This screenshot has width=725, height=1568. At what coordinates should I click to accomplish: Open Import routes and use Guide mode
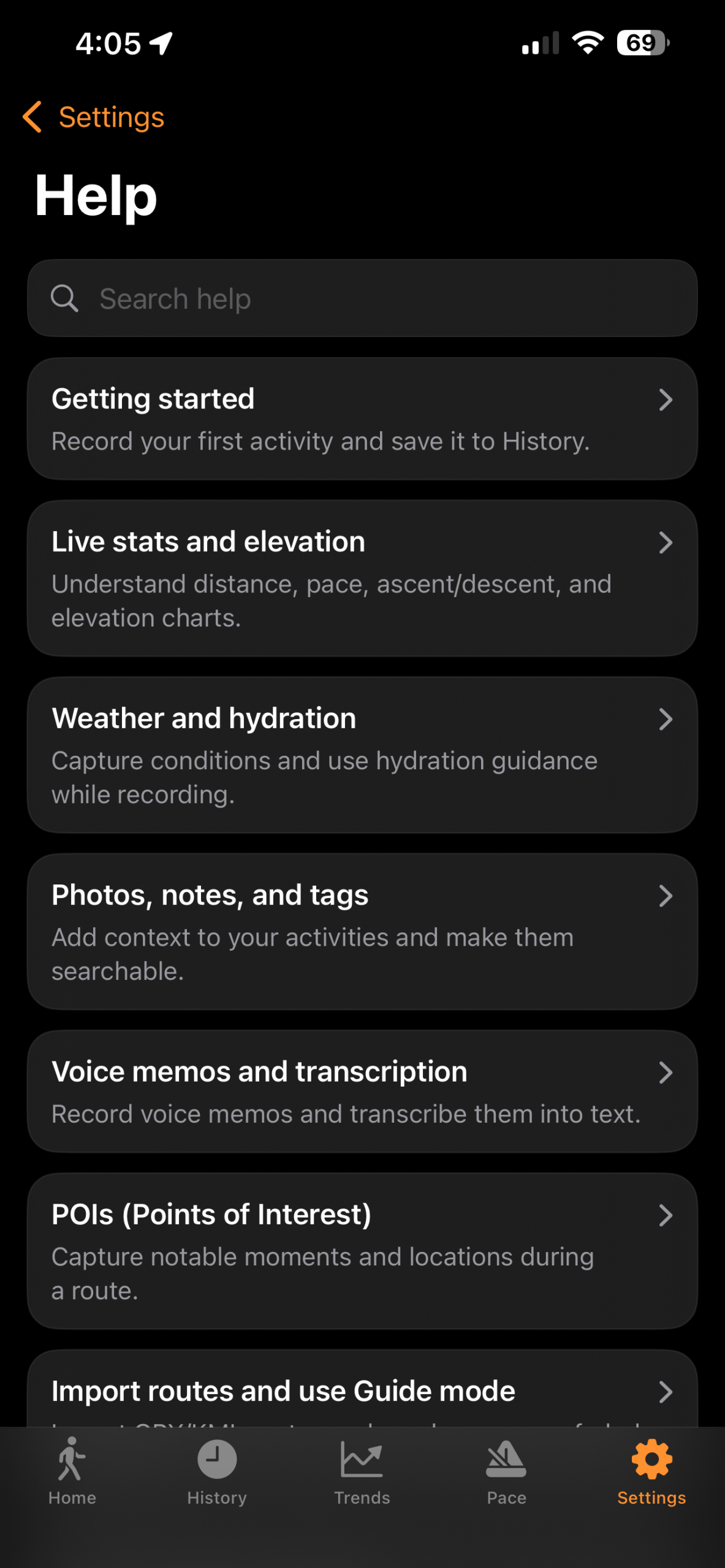(362, 1392)
